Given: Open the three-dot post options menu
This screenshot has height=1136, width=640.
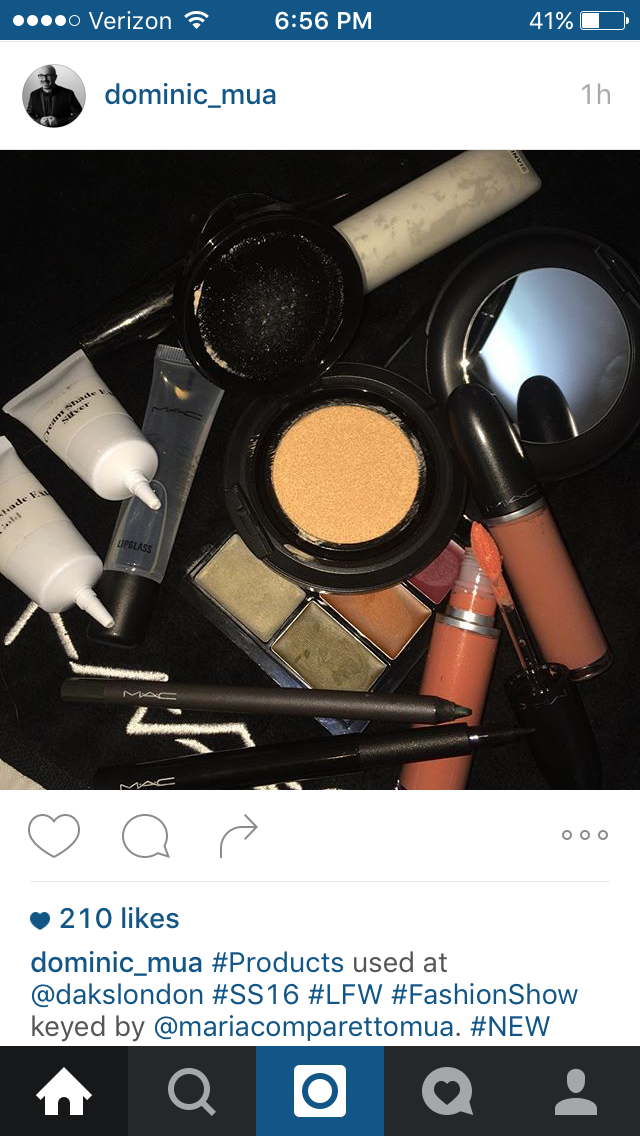Looking at the screenshot, I should (x=584, y=835).
